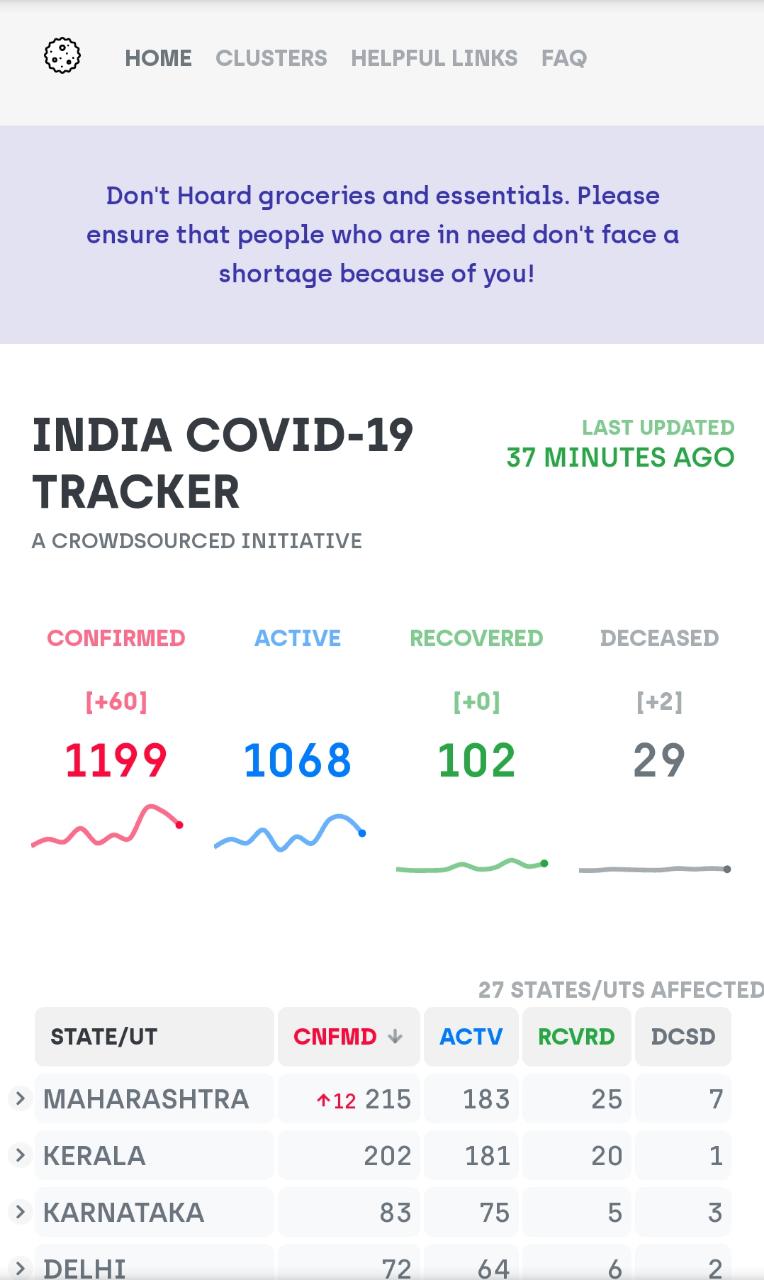Sort by CNFMD confirmed column

[x=348, y=1036]
